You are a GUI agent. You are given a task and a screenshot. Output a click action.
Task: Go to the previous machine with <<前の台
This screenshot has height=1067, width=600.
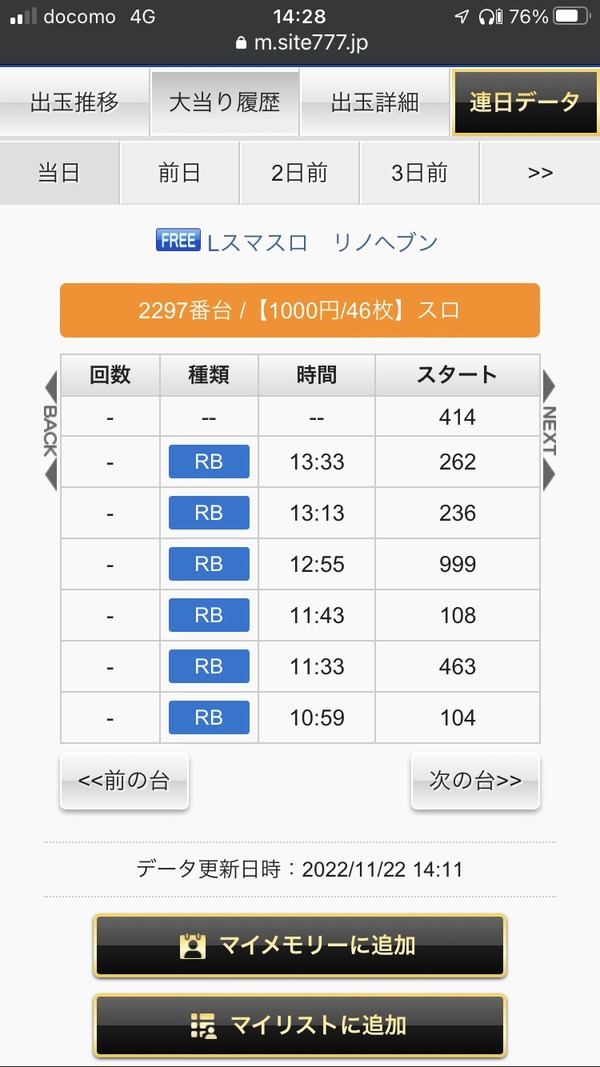tap(124, 781)
